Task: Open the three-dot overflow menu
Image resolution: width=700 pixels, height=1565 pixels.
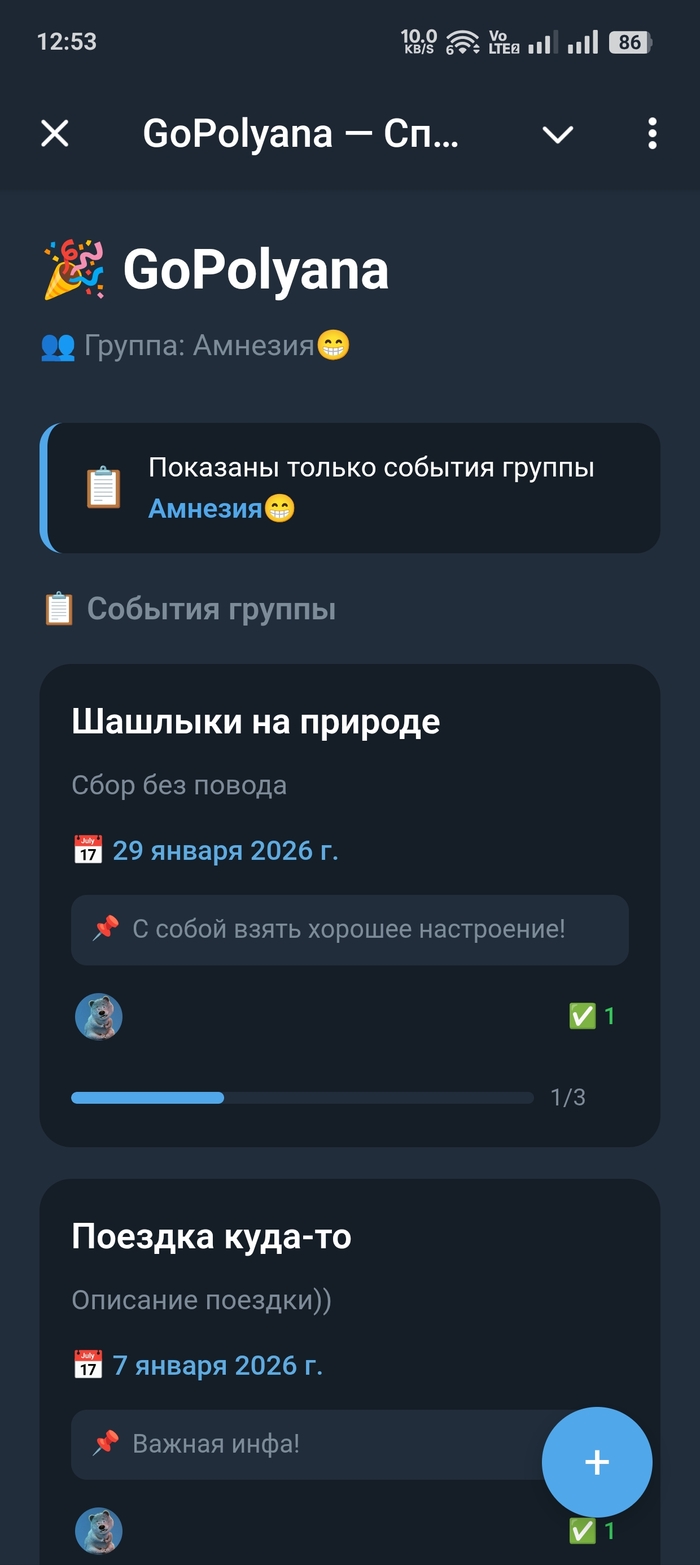Action: [652, 133]
